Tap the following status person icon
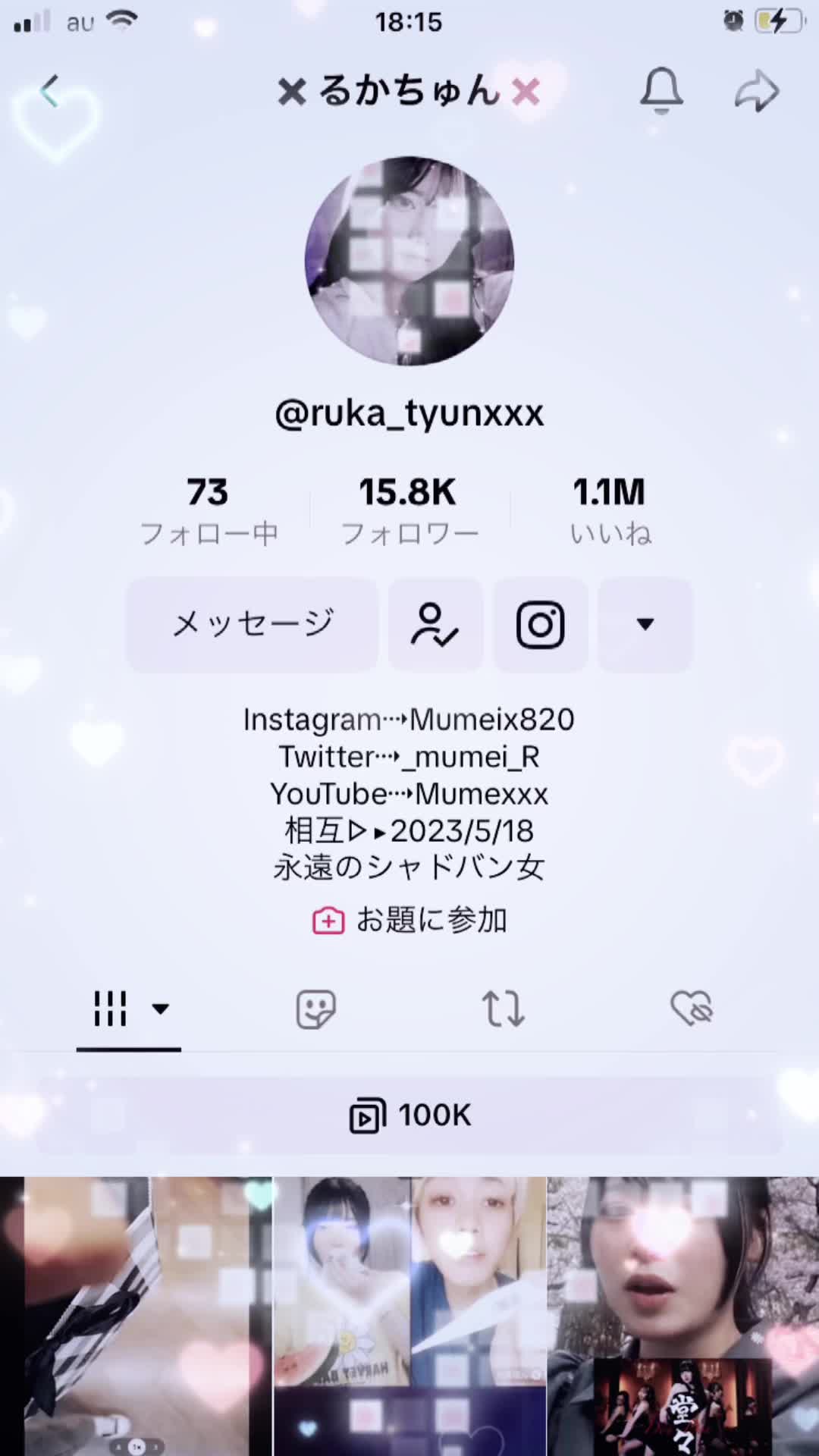 tap(435, 625)
